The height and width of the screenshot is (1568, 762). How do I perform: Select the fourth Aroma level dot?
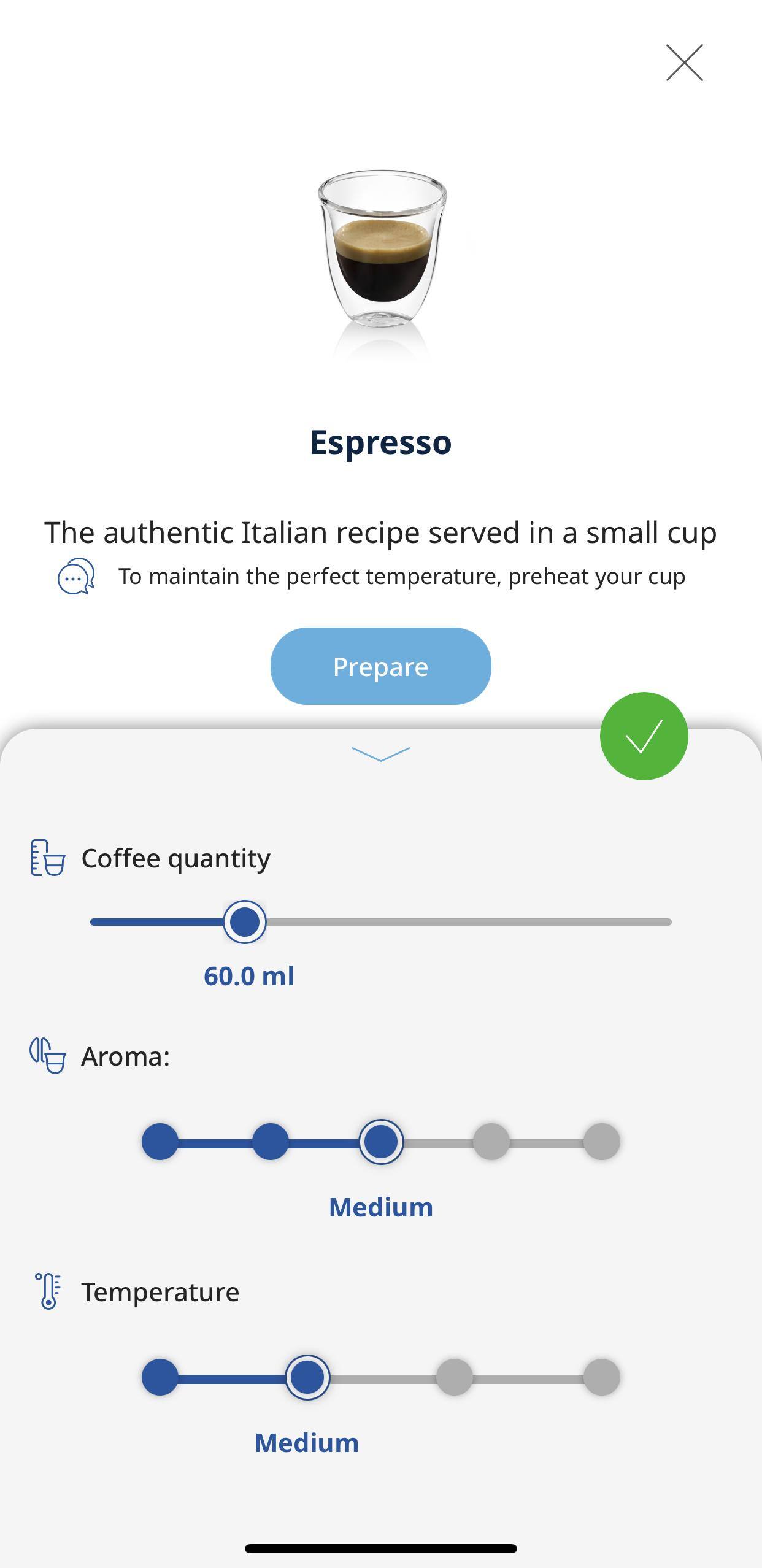click(491, 1142)
